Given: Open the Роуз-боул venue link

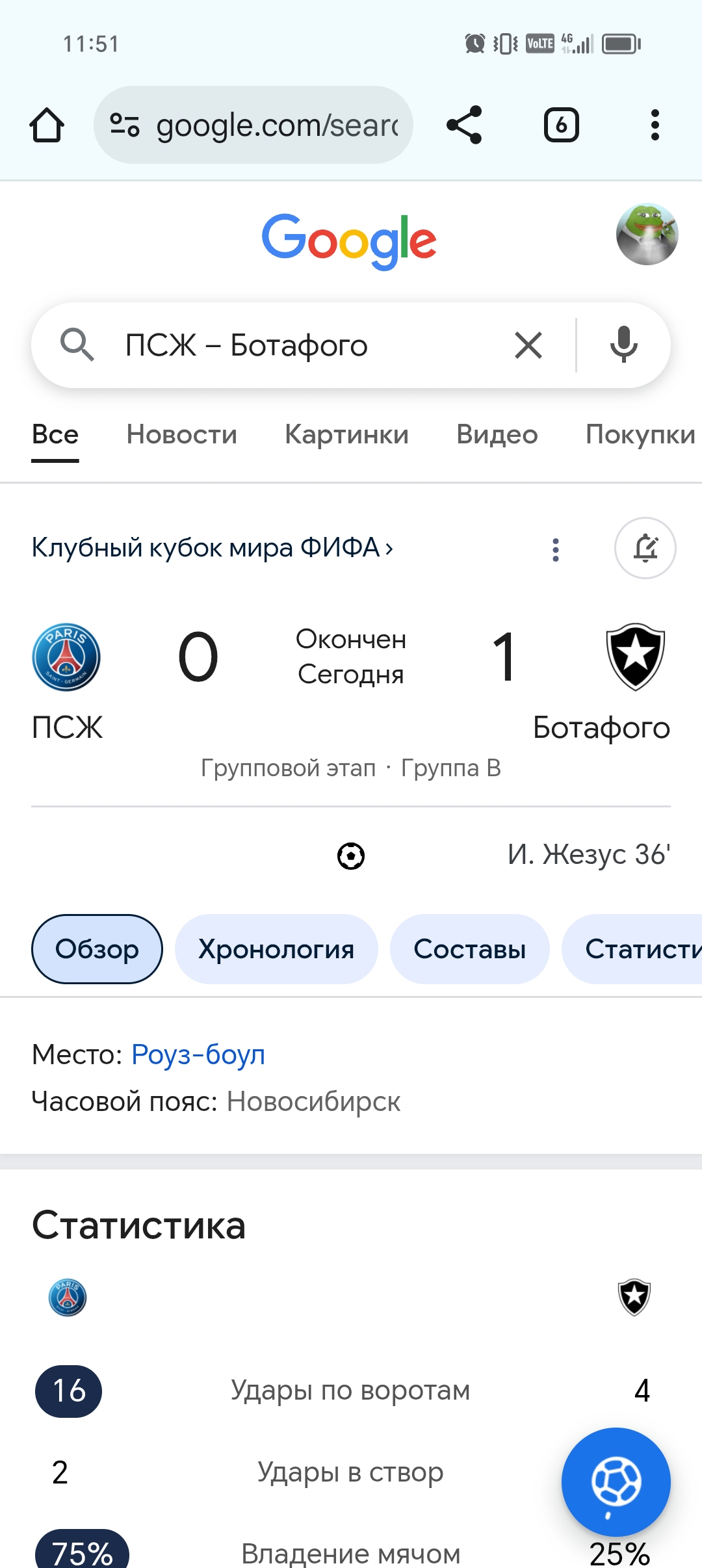Looking at the screenshot, I should [198, 1054].
